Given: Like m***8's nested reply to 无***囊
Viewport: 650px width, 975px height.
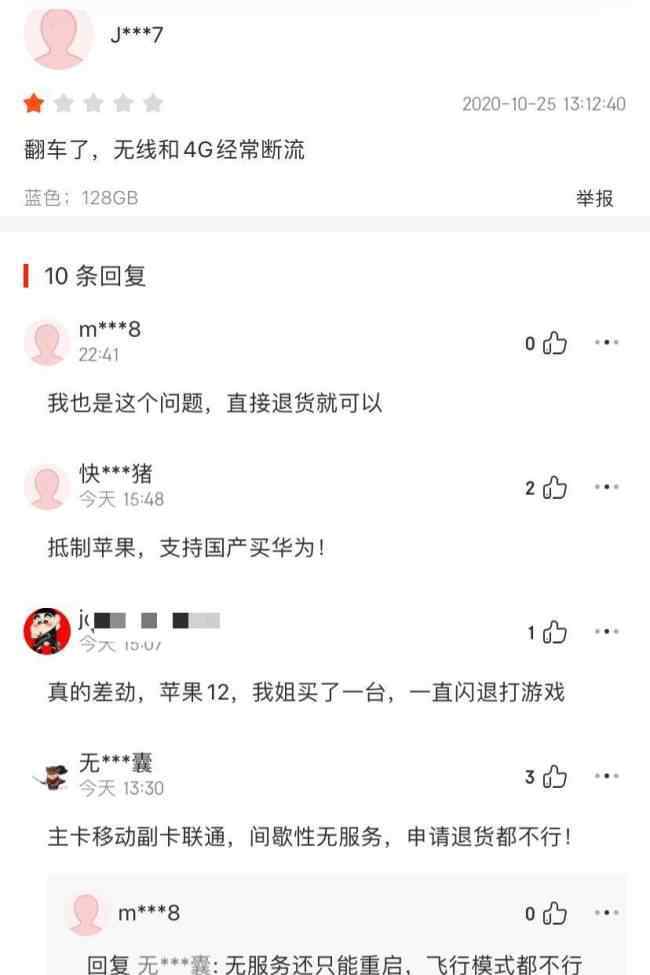Looking at the screenshot, I should coord(554,913).
